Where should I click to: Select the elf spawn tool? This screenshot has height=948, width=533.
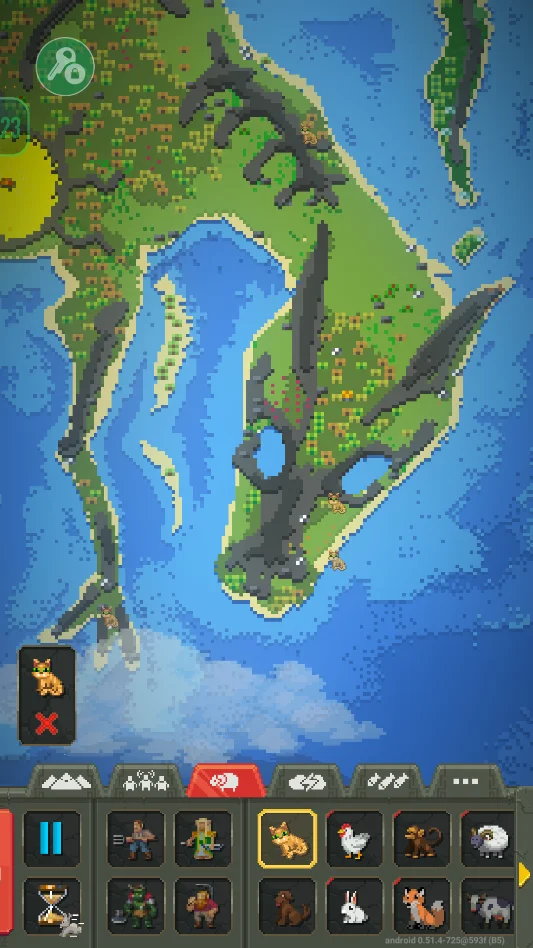[x=203, y=839]
